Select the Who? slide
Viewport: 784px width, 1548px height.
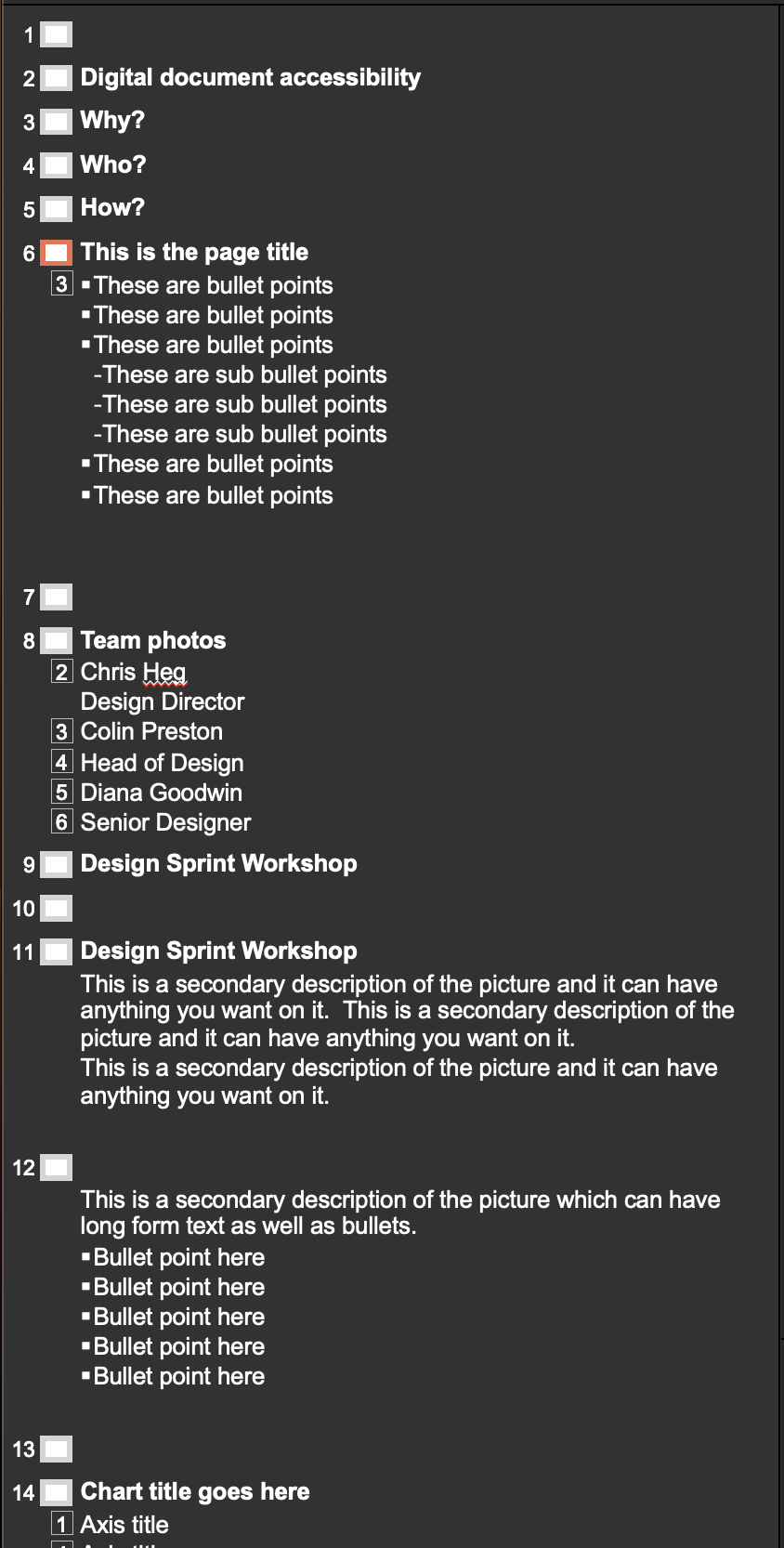(112, 165)
